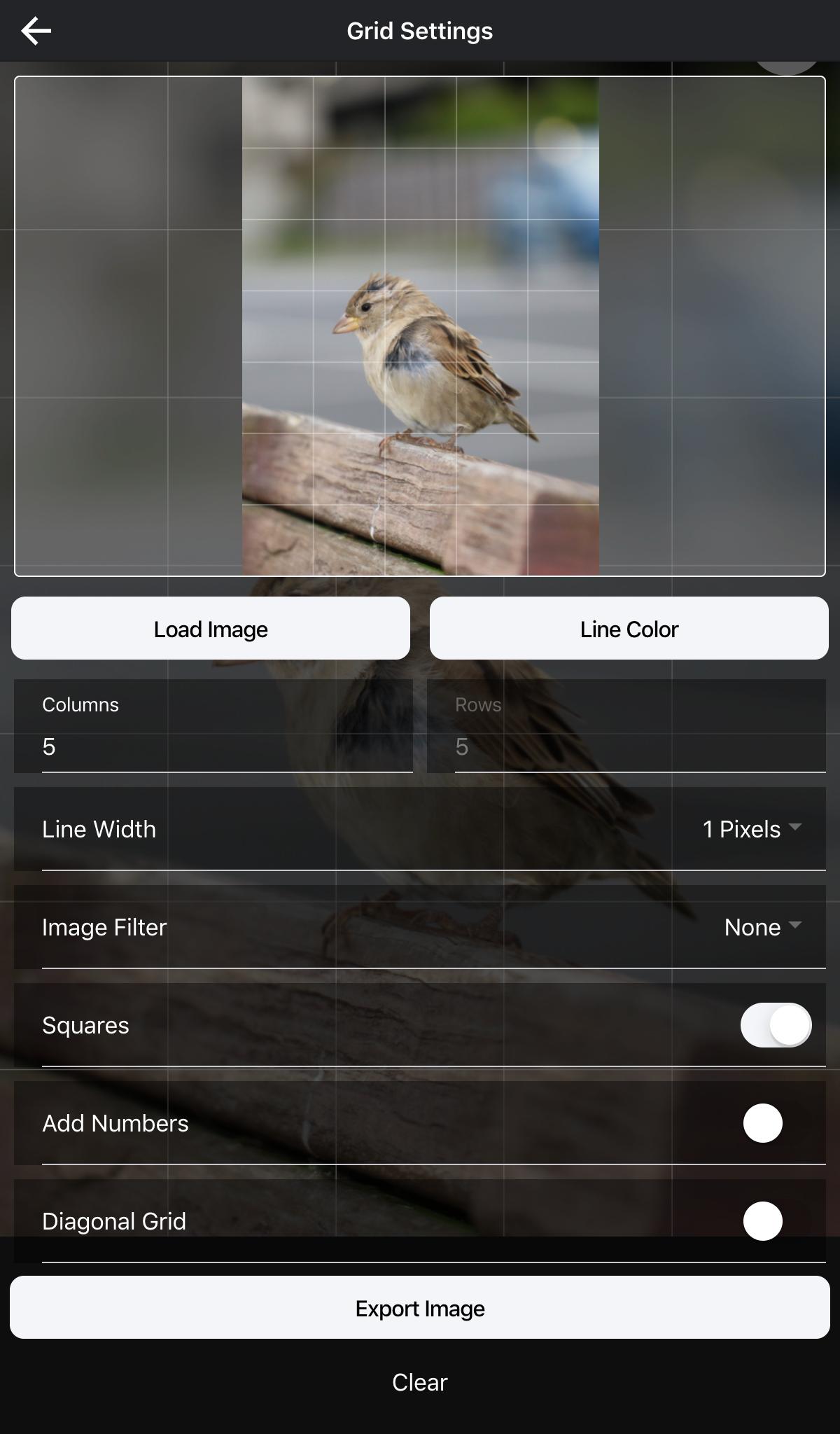
Task: Tap the Load Image button
Action: pyautogui.click(x=211, y=628)
